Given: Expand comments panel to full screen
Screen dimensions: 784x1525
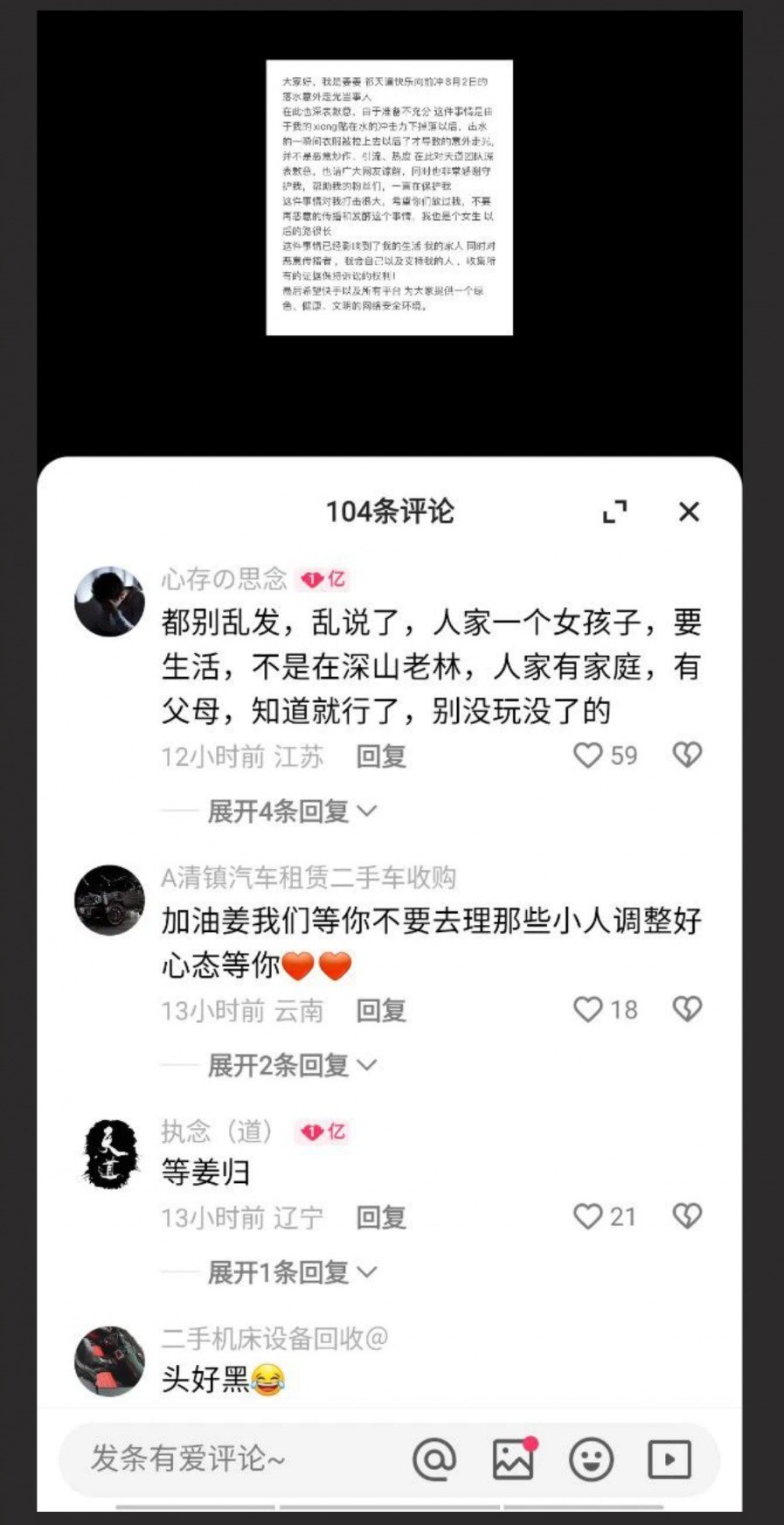Looking at the screenshot, I should tap(615, 512).
